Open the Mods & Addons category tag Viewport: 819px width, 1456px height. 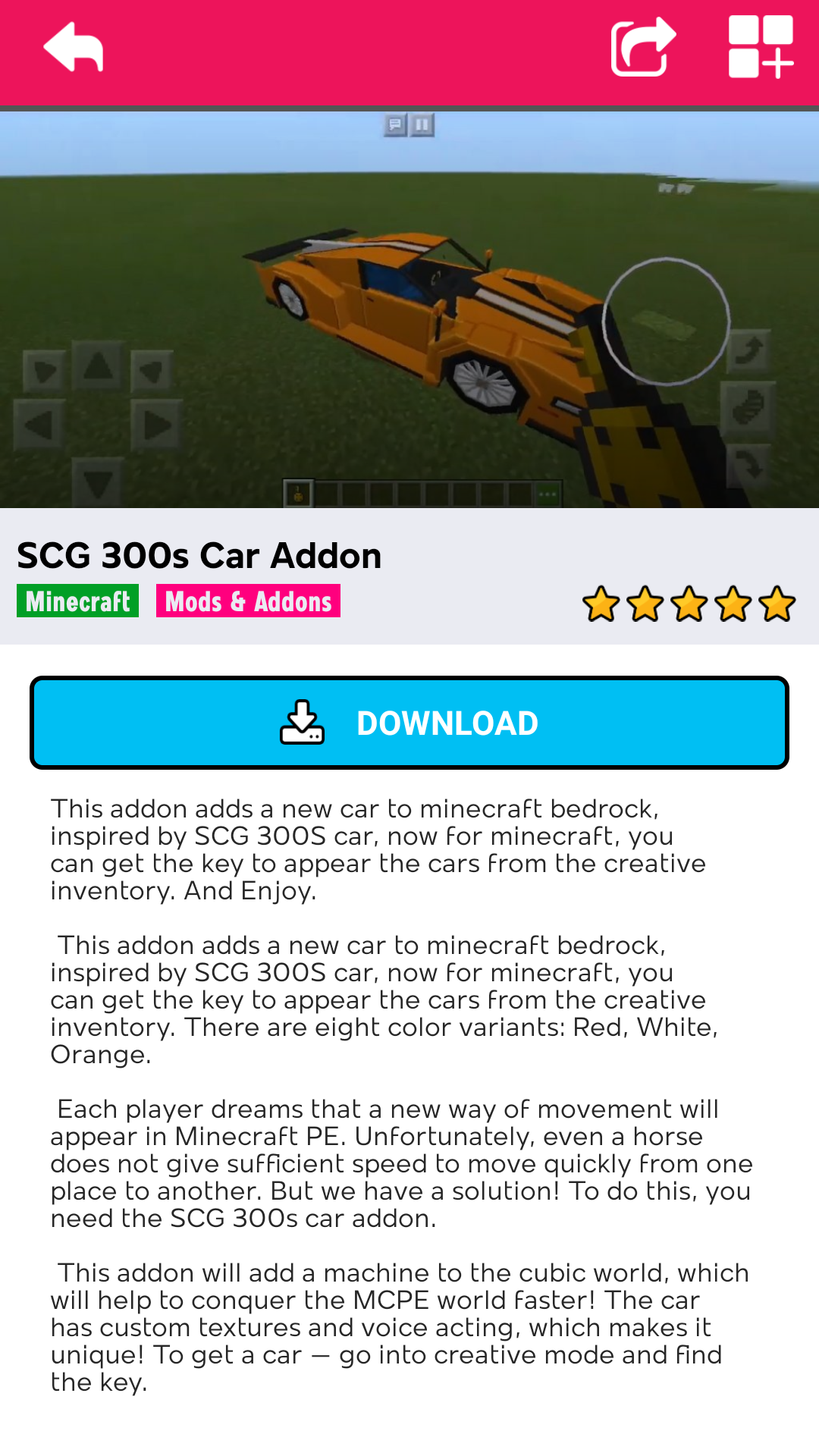pyautogui.click(x=248, y=601)
